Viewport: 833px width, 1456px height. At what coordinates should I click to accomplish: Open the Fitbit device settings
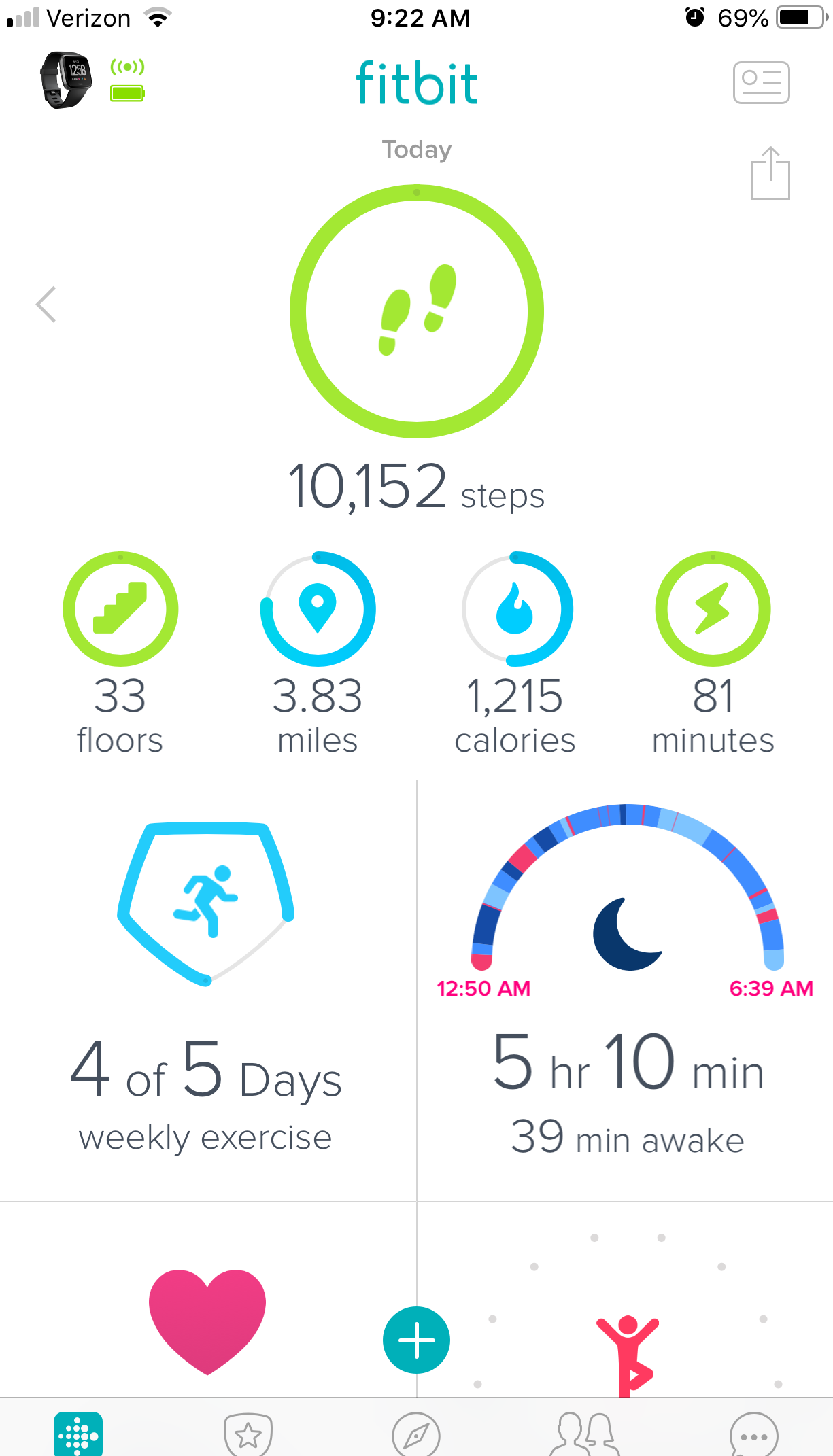pyautogui.click(x=66, y=80)
